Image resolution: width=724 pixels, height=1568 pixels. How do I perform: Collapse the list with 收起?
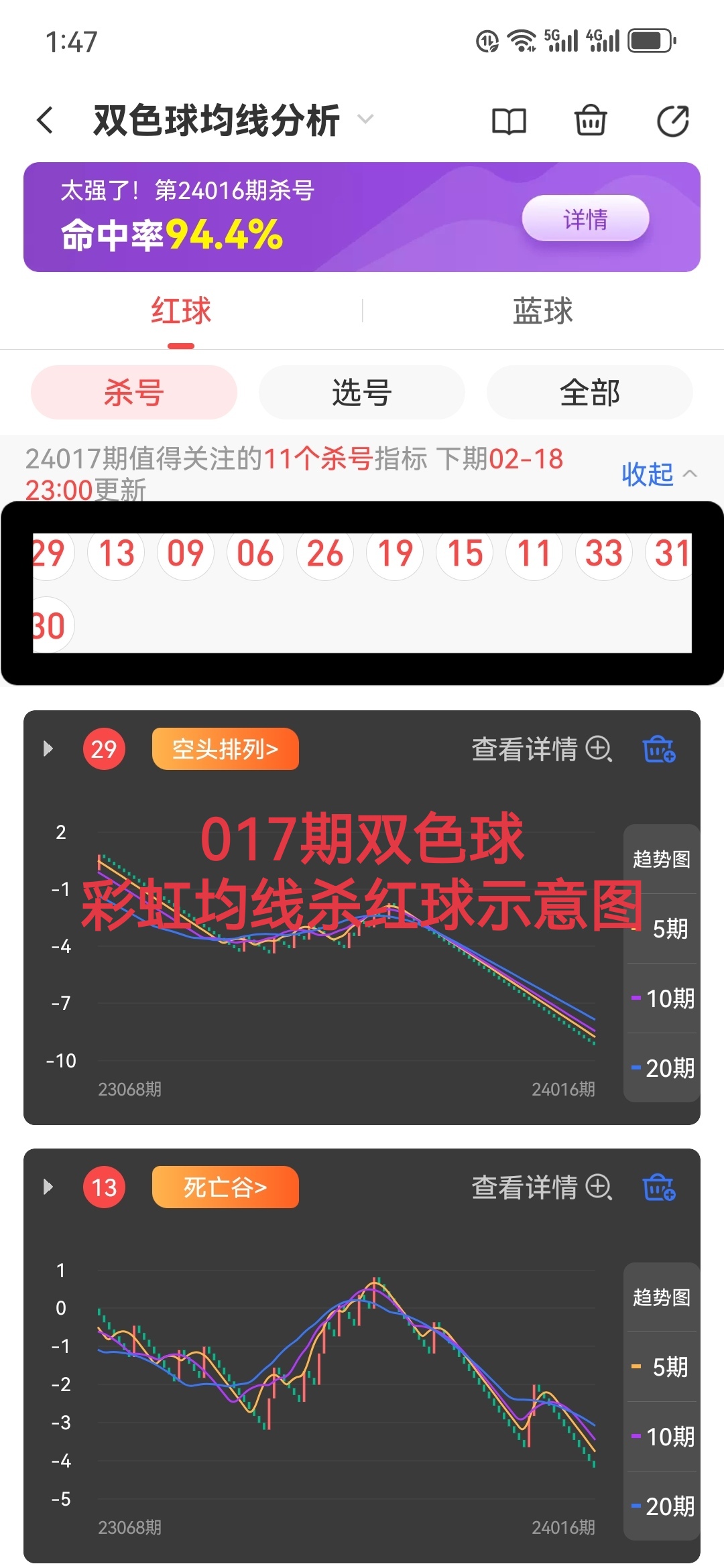click(x=658, y=474)
